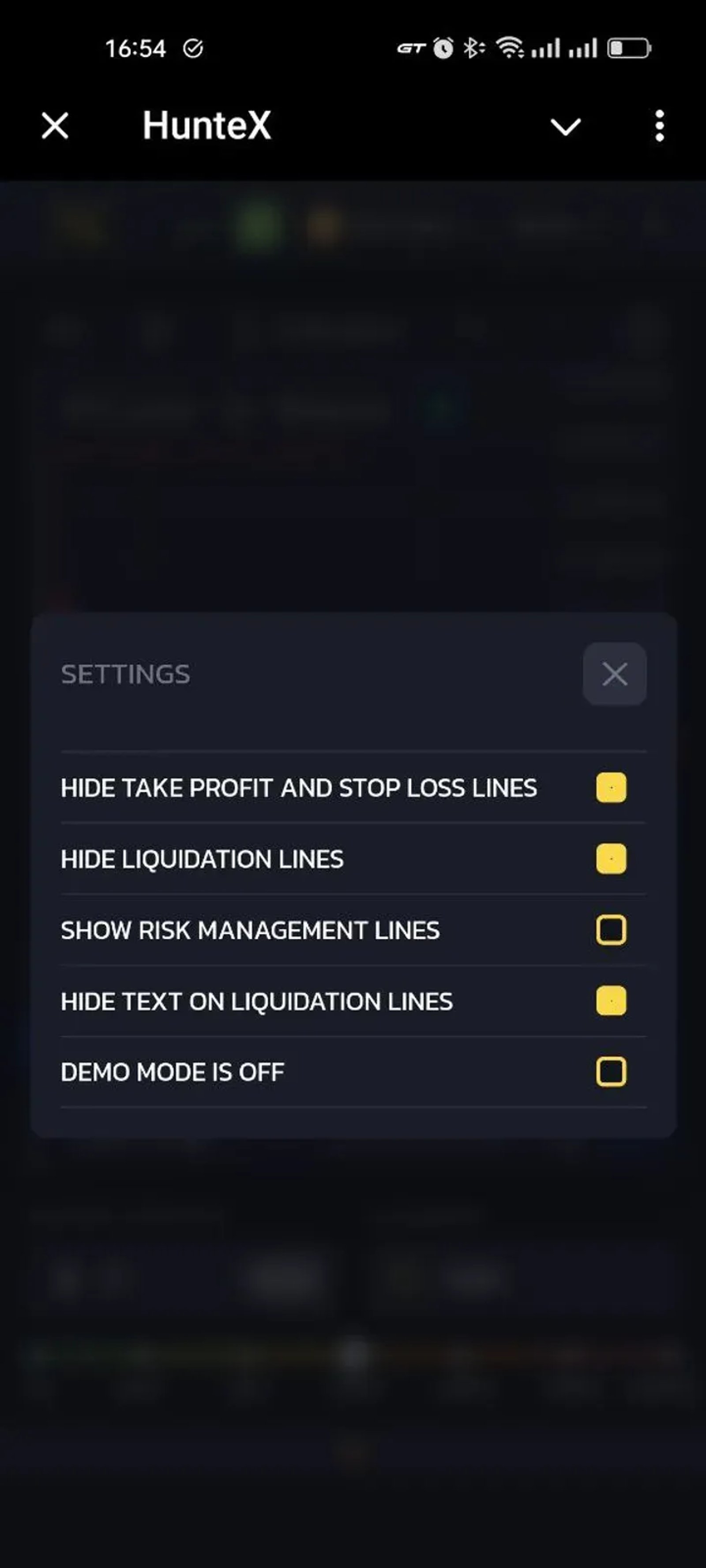
Task: Dismiss the Settings dialog
Action: pos(615,674)
